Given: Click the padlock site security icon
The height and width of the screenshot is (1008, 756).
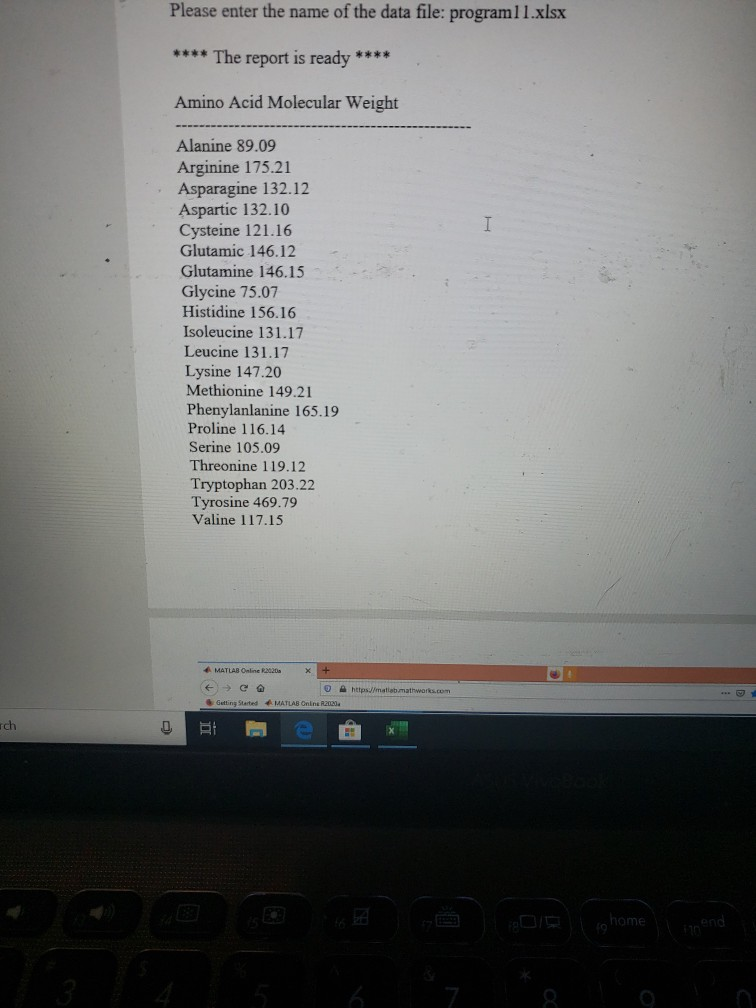Looking at the screenshot, I should pyautogui.click(x=343, y=690).
